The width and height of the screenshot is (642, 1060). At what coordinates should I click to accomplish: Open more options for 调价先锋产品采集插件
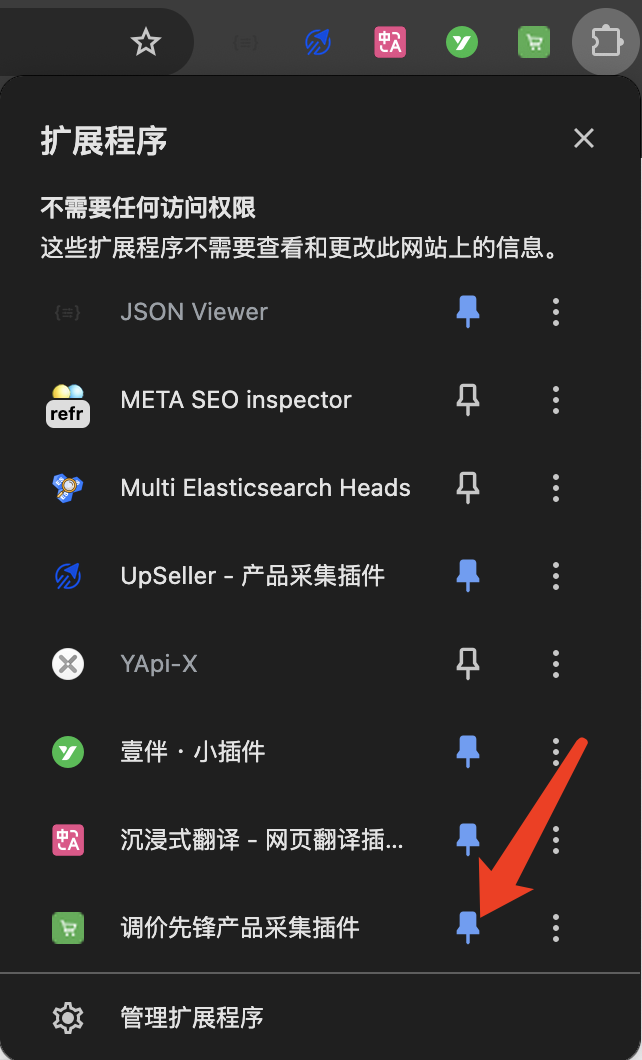tap(556, 928)
